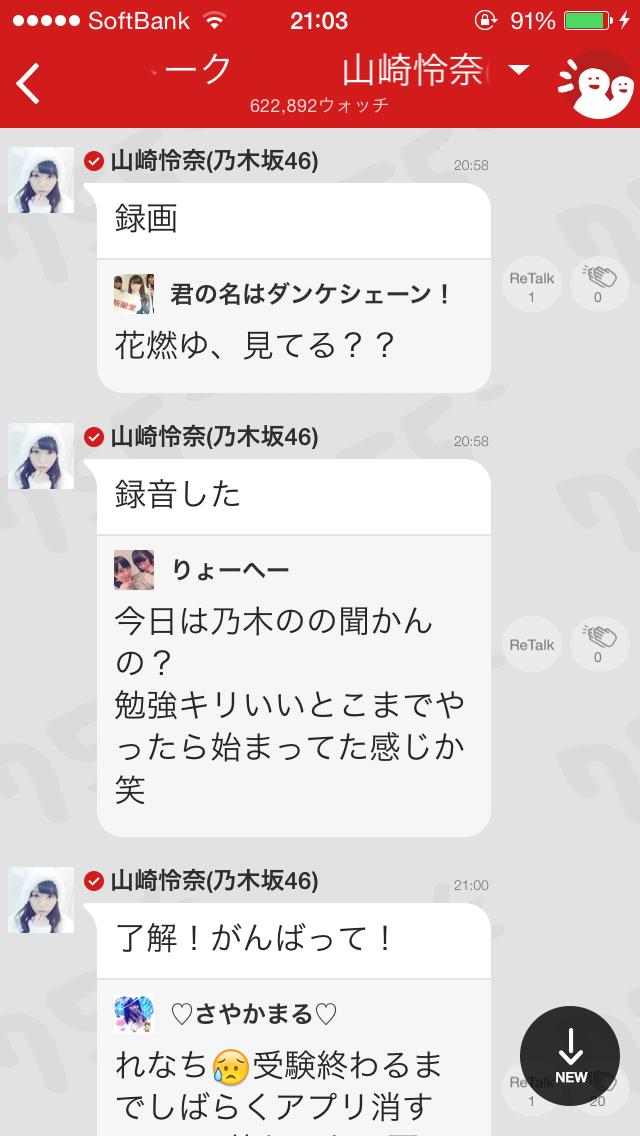Go back using the header arrow

[30, 82]
